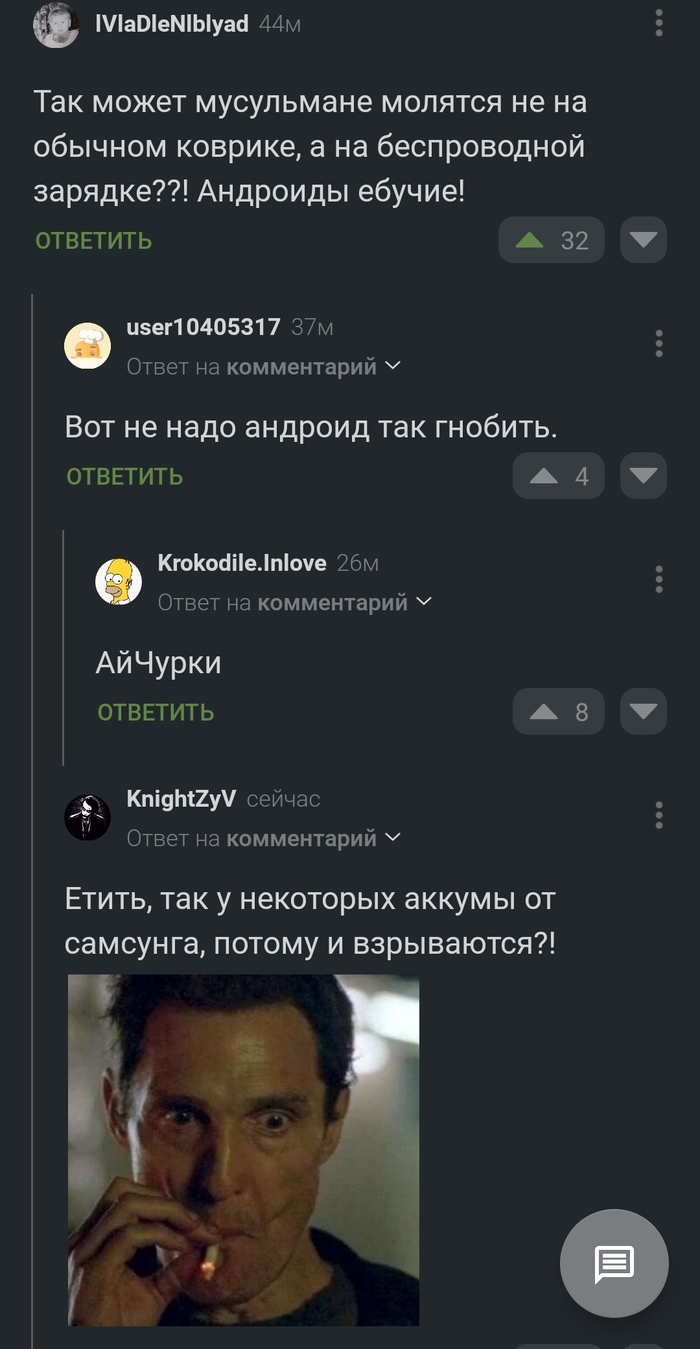Open overflow menu on IVlaDleNIblyad's comment
The image size is (700, 1349).
(x=659, y=23)
